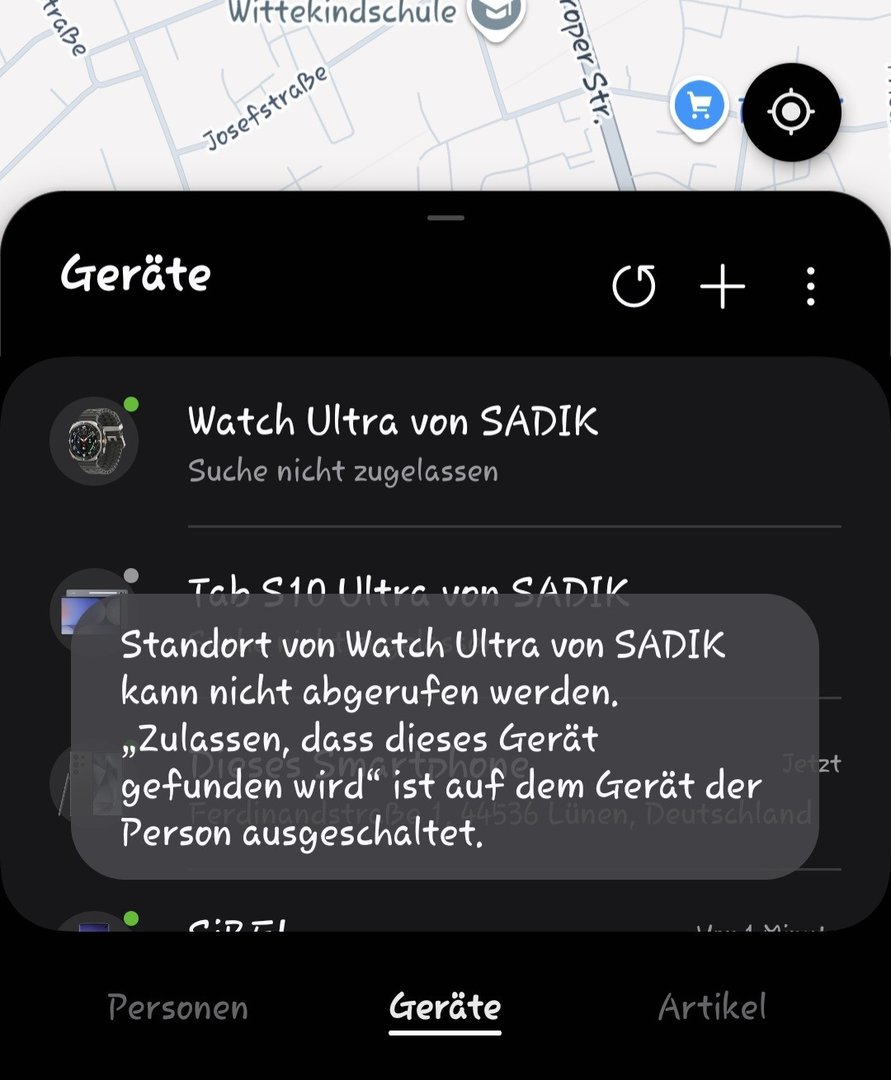Open the overflow menu
891x1080 pixels.
[810, 287]
